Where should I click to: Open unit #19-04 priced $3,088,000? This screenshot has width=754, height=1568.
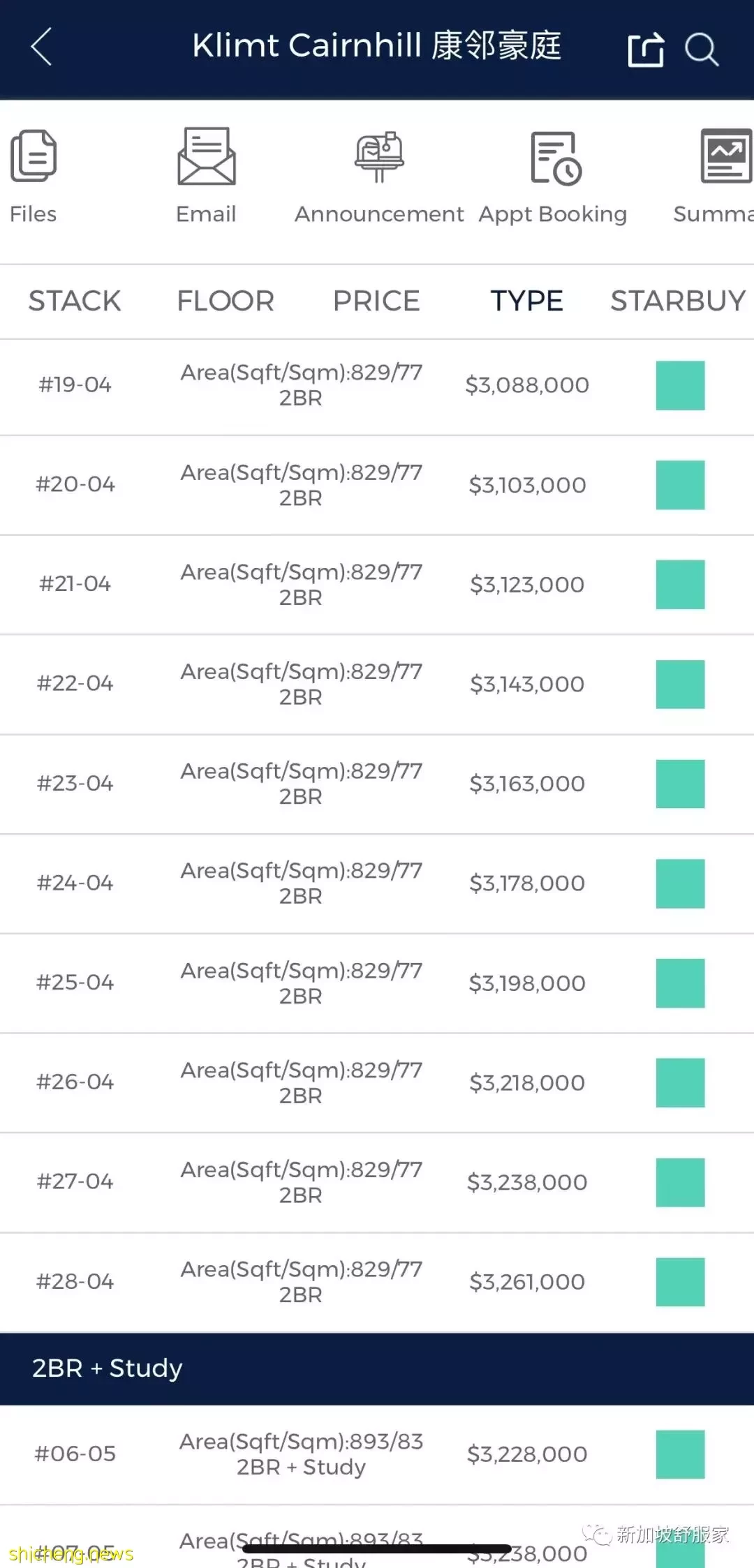tap(377, 386)
